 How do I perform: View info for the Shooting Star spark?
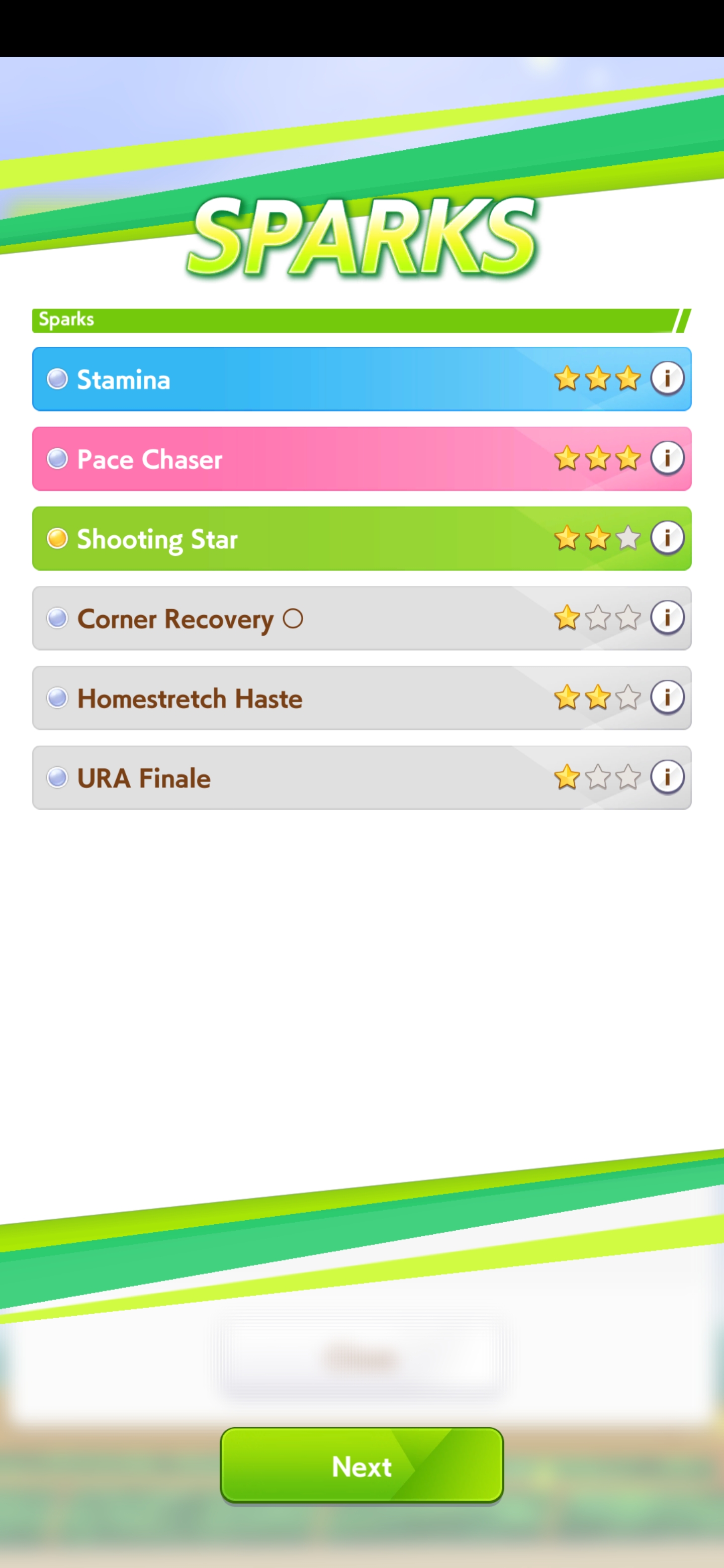click(667, 538)
